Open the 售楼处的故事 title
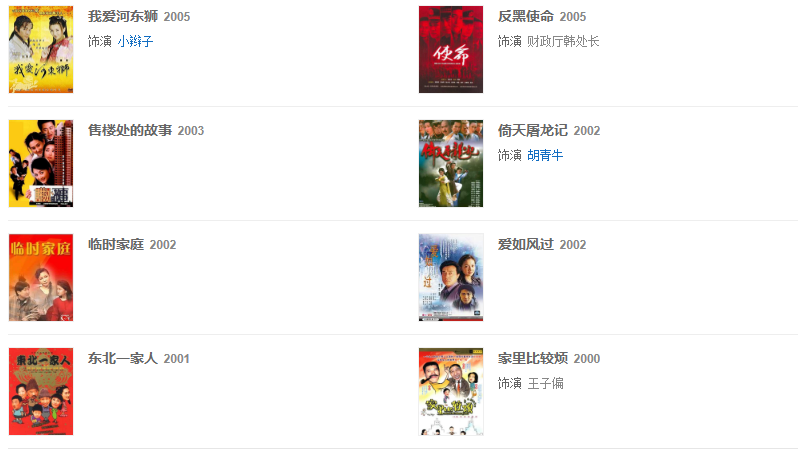The height and width of the screenshot is (452, 804). coord(130,131)
